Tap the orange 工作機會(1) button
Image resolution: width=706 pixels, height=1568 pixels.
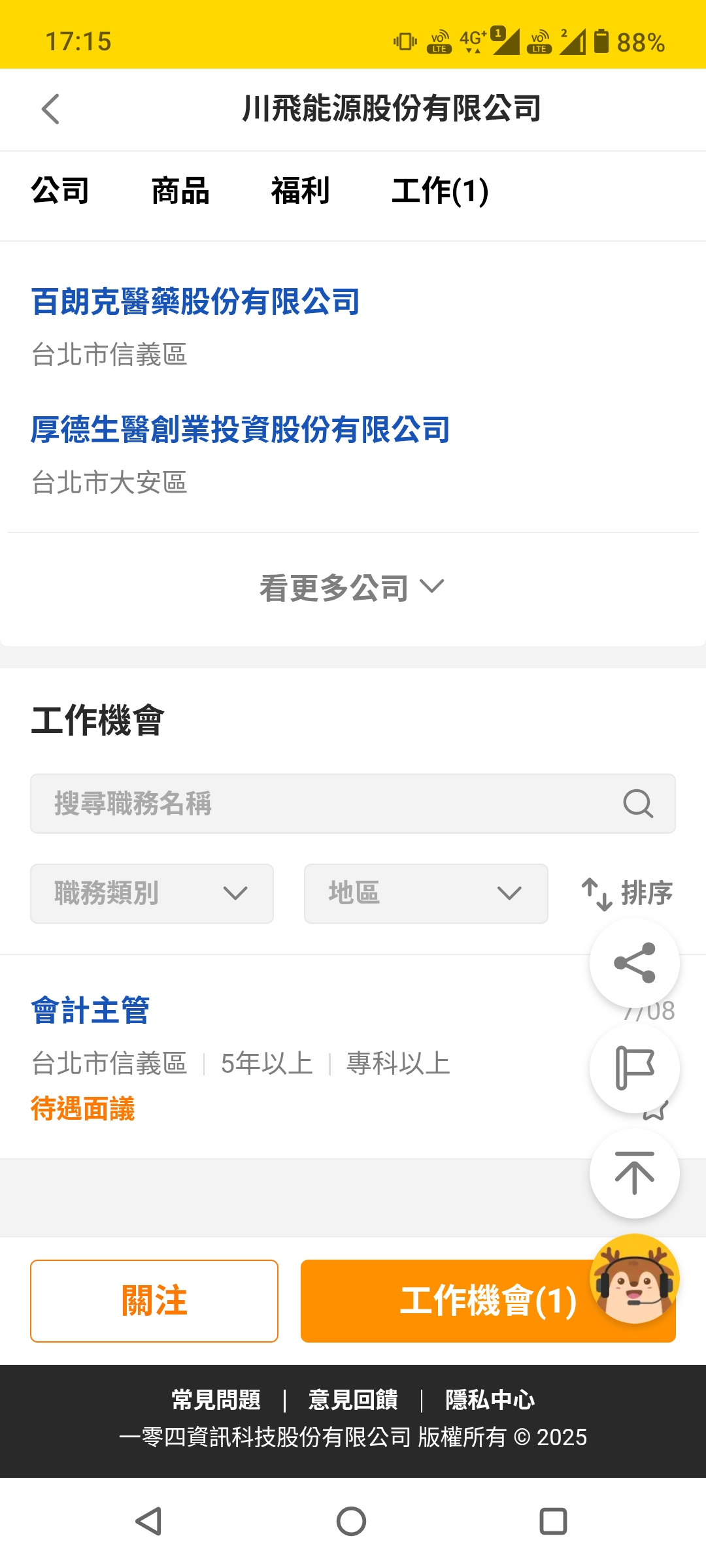click(445, 1301)
